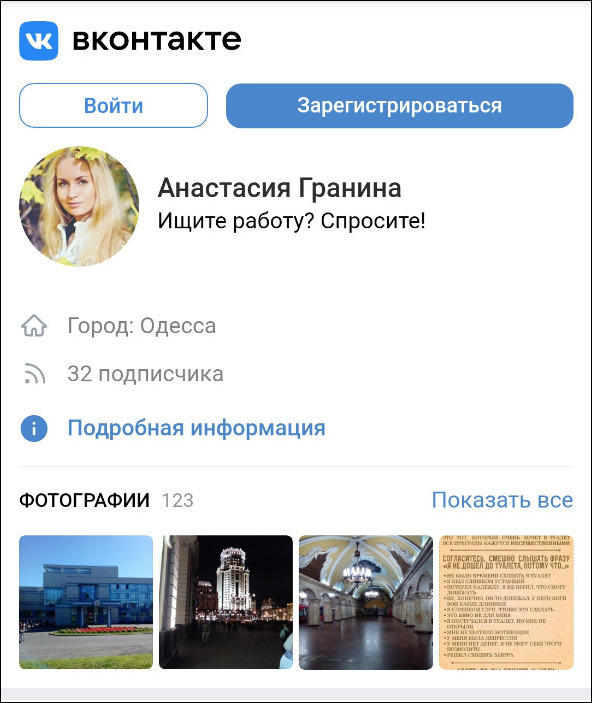Screen dimensions: 592x703
Task: Tap the Войти login button
Action: [113, 105]
